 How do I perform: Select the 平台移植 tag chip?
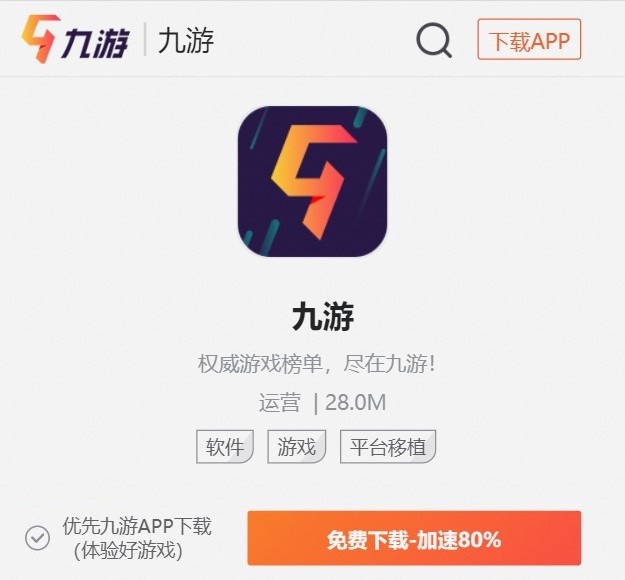tap(388, 446)
